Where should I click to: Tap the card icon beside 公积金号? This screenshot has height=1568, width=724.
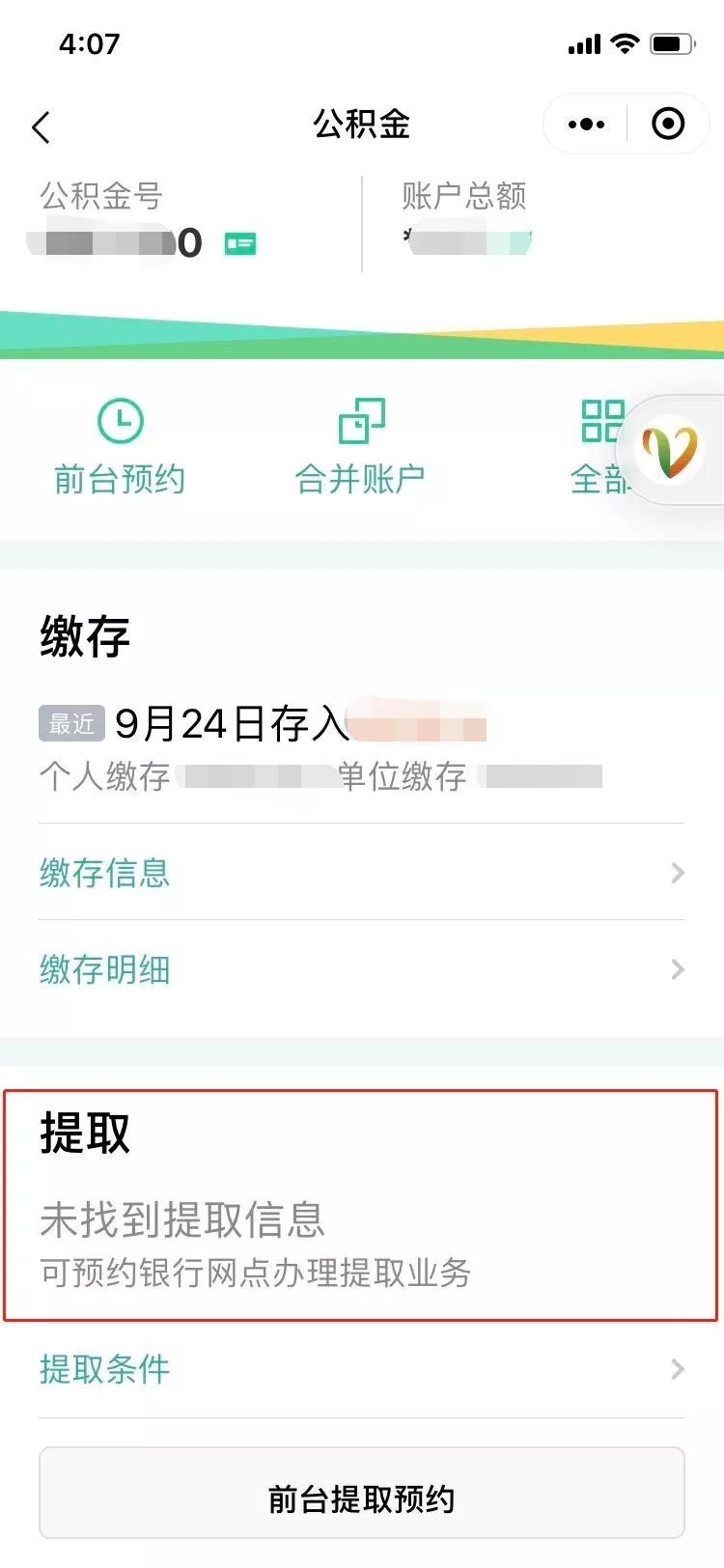[239, 244]
